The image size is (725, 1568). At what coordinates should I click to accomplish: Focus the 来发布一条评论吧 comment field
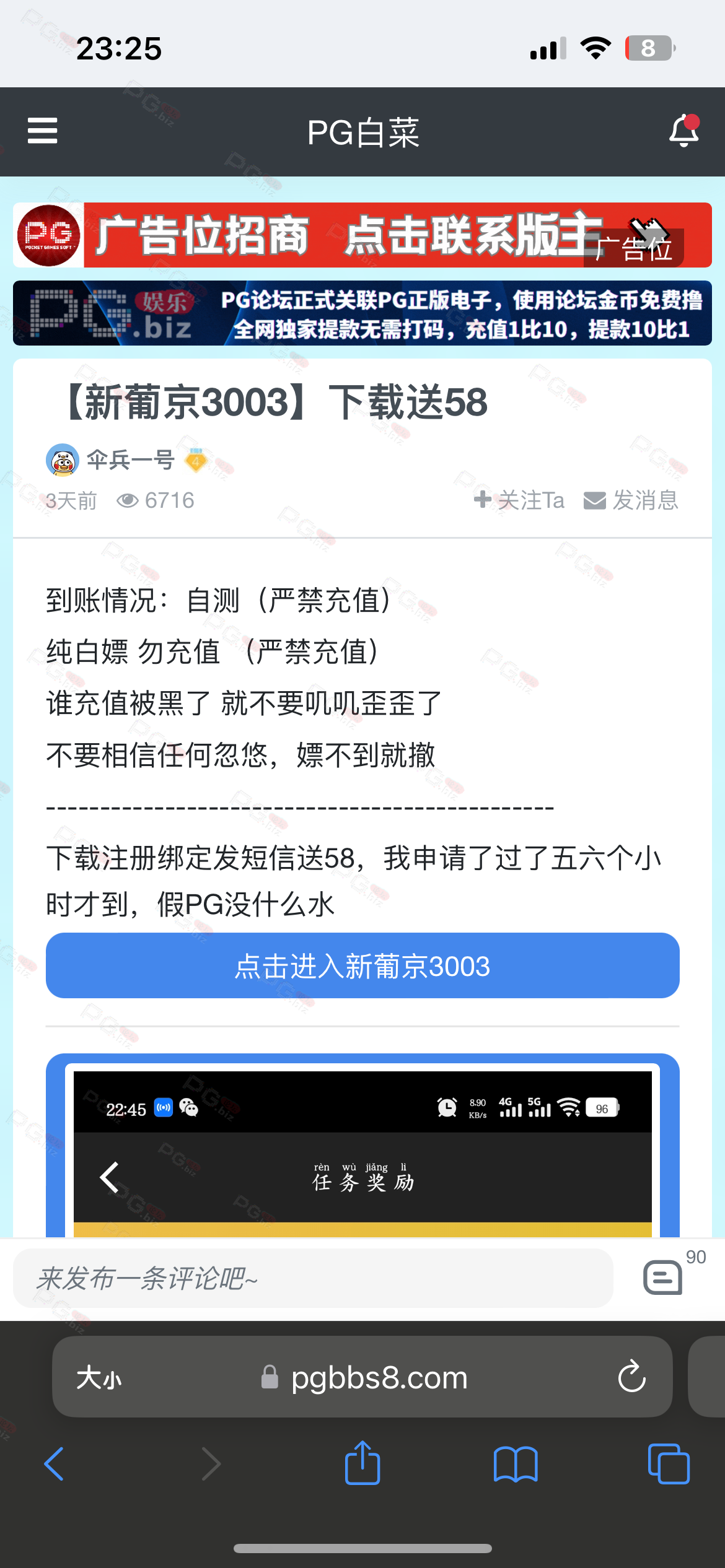(x=313, y=1278)
